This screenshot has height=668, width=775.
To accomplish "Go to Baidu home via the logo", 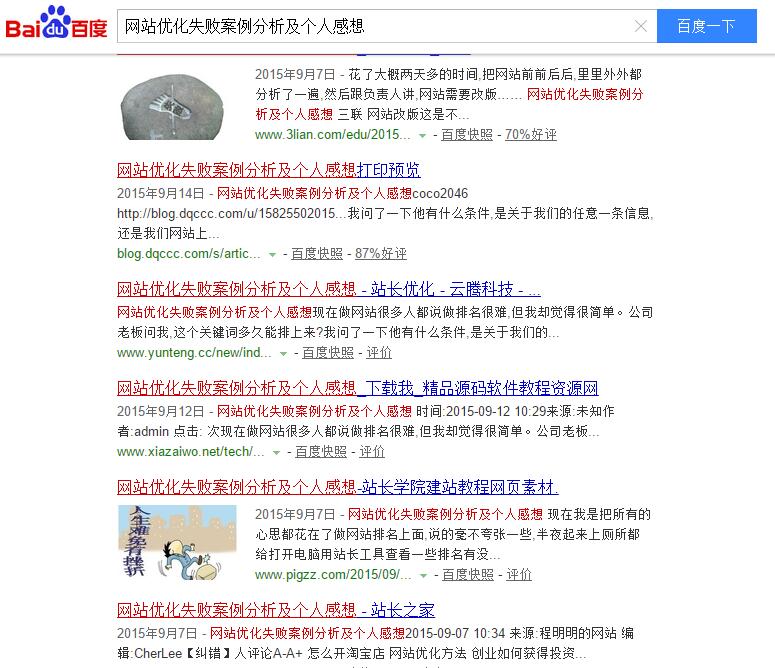I will pyautogui.click(x=56, y=25).
